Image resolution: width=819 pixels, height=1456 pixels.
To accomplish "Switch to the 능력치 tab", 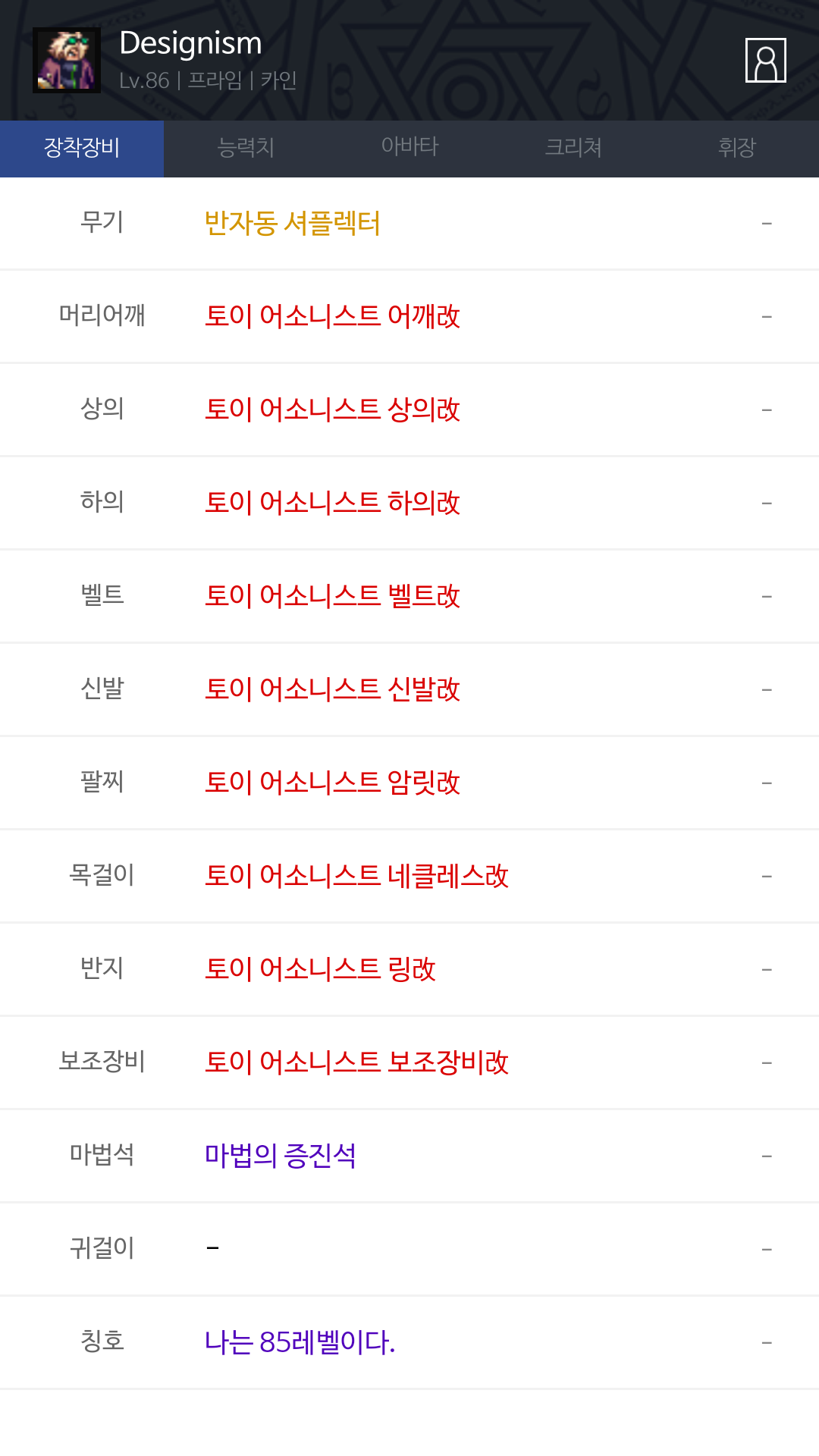I will 246,148.
